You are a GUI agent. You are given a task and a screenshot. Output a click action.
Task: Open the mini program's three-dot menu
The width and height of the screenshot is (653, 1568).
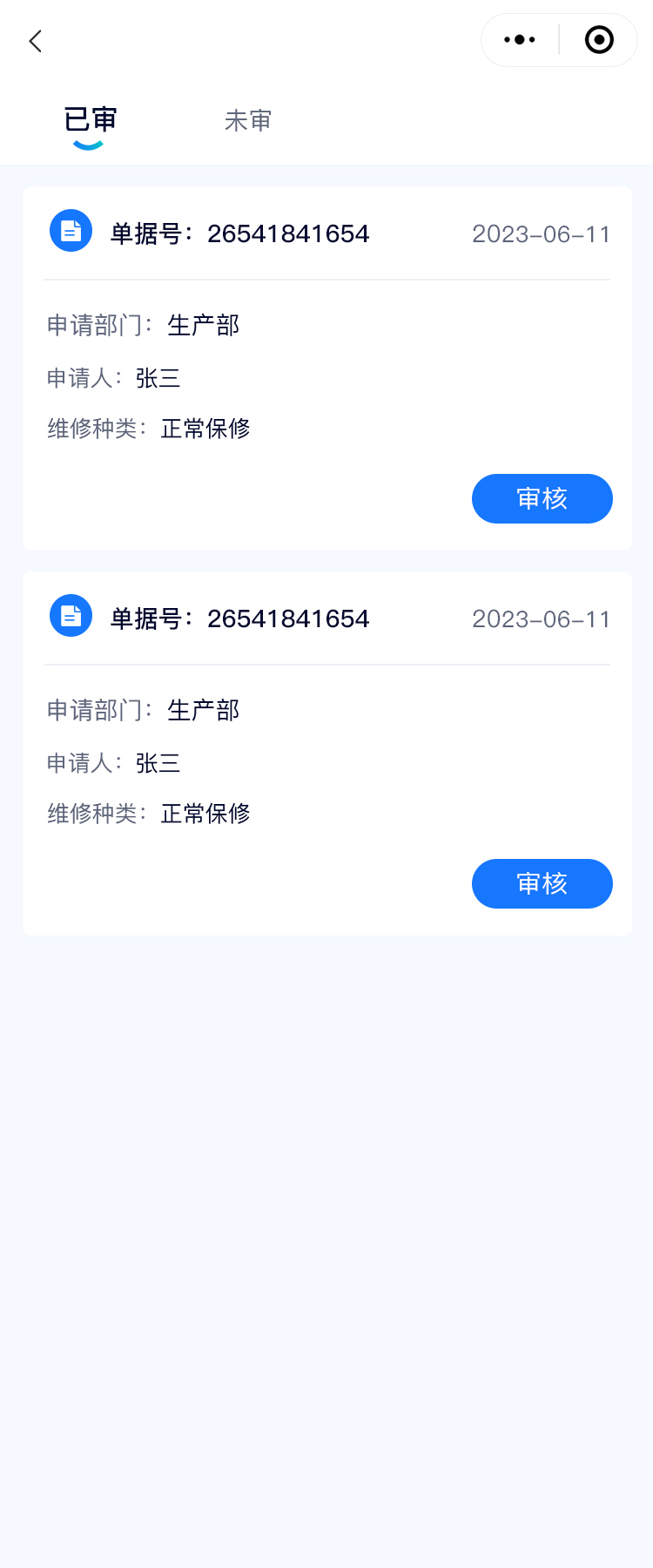[520, 40]
